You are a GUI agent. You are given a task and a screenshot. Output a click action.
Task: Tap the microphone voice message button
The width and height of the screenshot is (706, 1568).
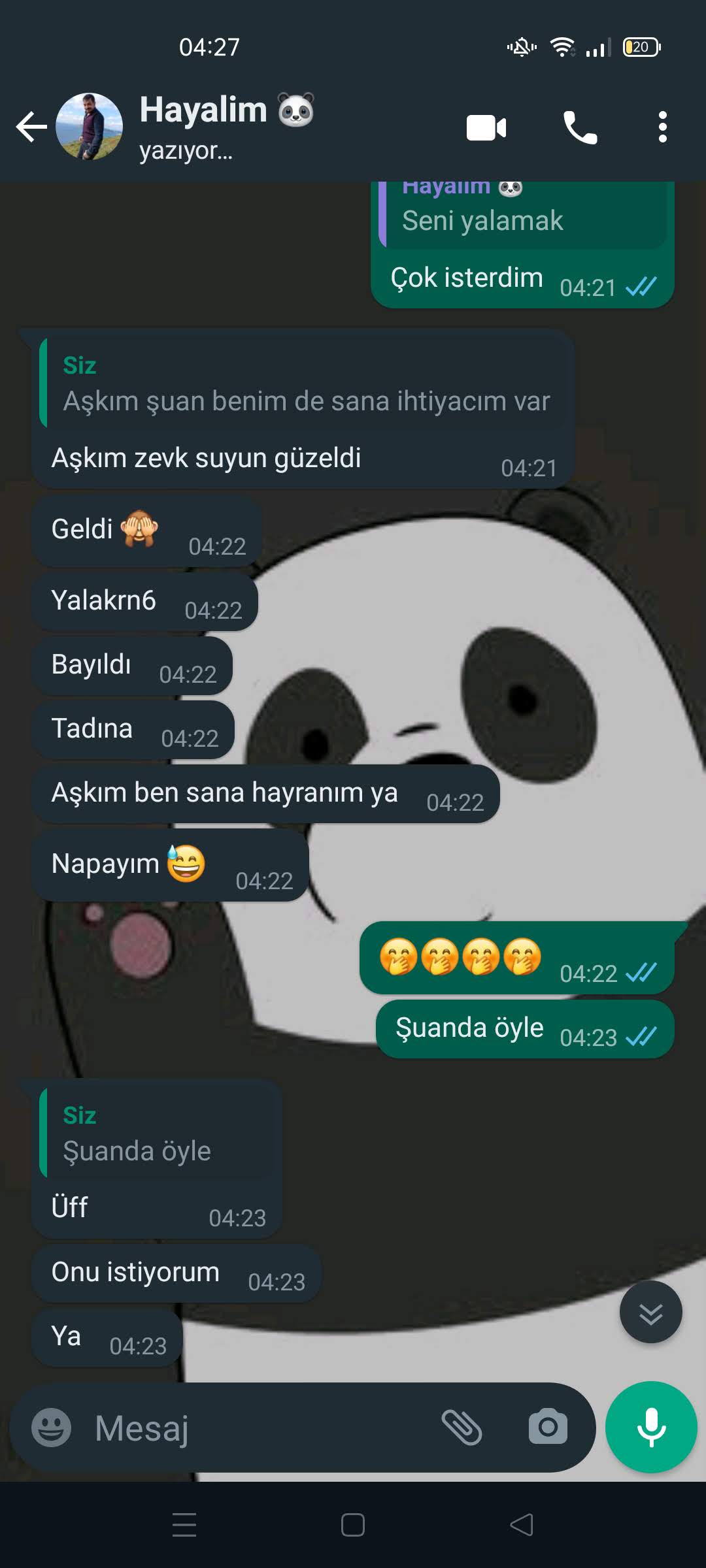[x=651, y=1428]
